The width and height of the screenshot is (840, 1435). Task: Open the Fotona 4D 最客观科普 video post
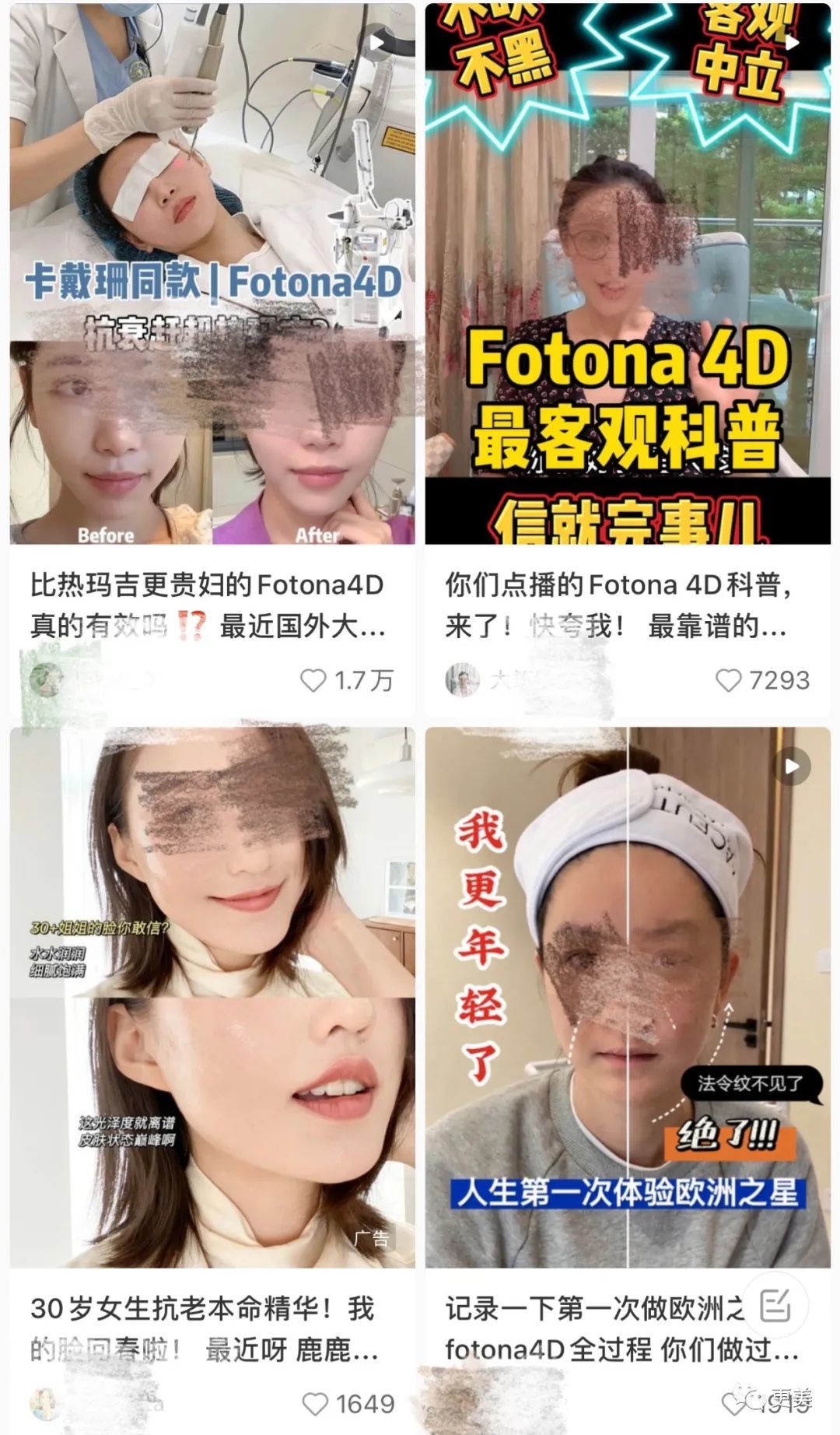[x=627, y=272]
